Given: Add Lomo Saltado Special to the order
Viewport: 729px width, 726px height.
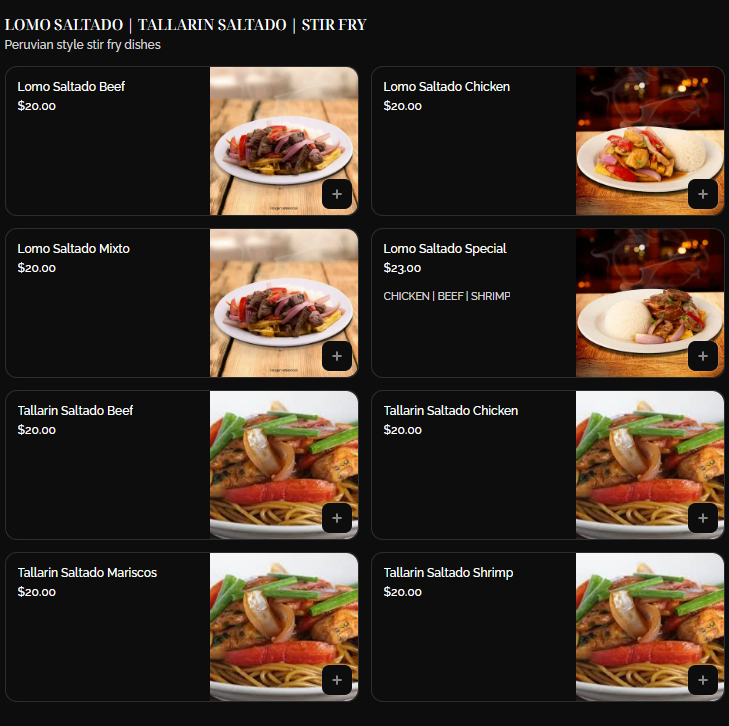Looking at the screenshot, I should [703, 356].
